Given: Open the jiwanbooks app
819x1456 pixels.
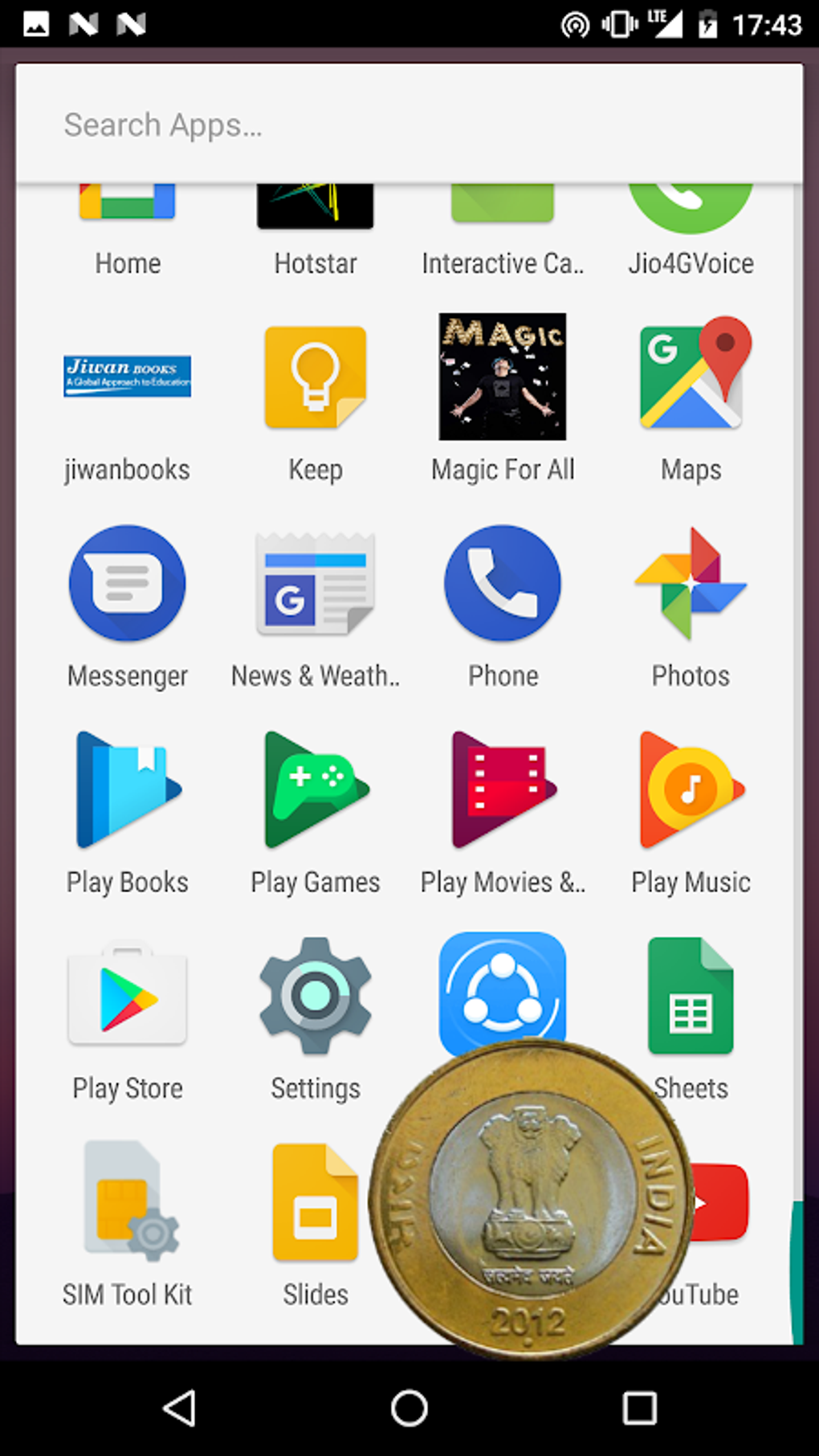Looking at the screenshot, I should point(128,377).
